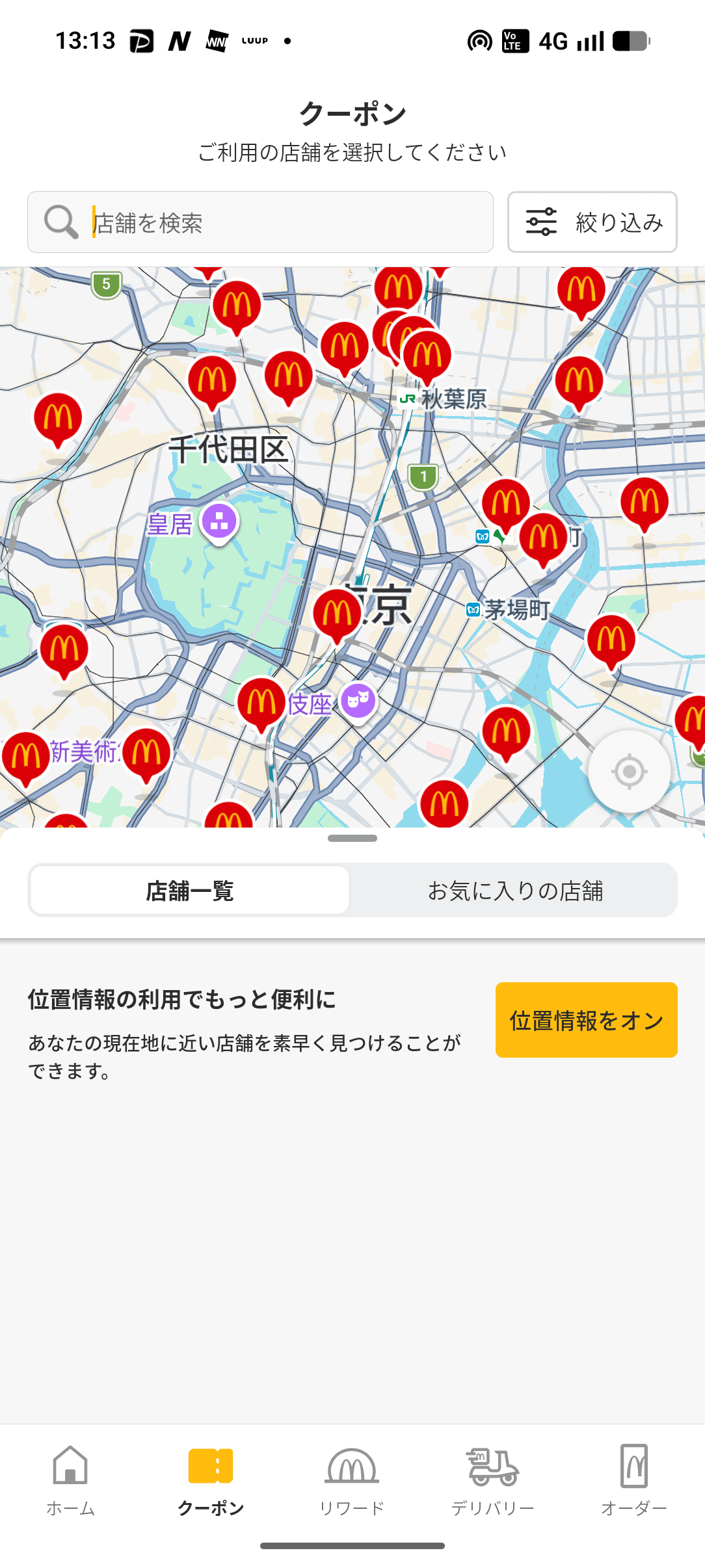
Task: Select the store pin left of 茅場町 label
Action: click(338, 614)
